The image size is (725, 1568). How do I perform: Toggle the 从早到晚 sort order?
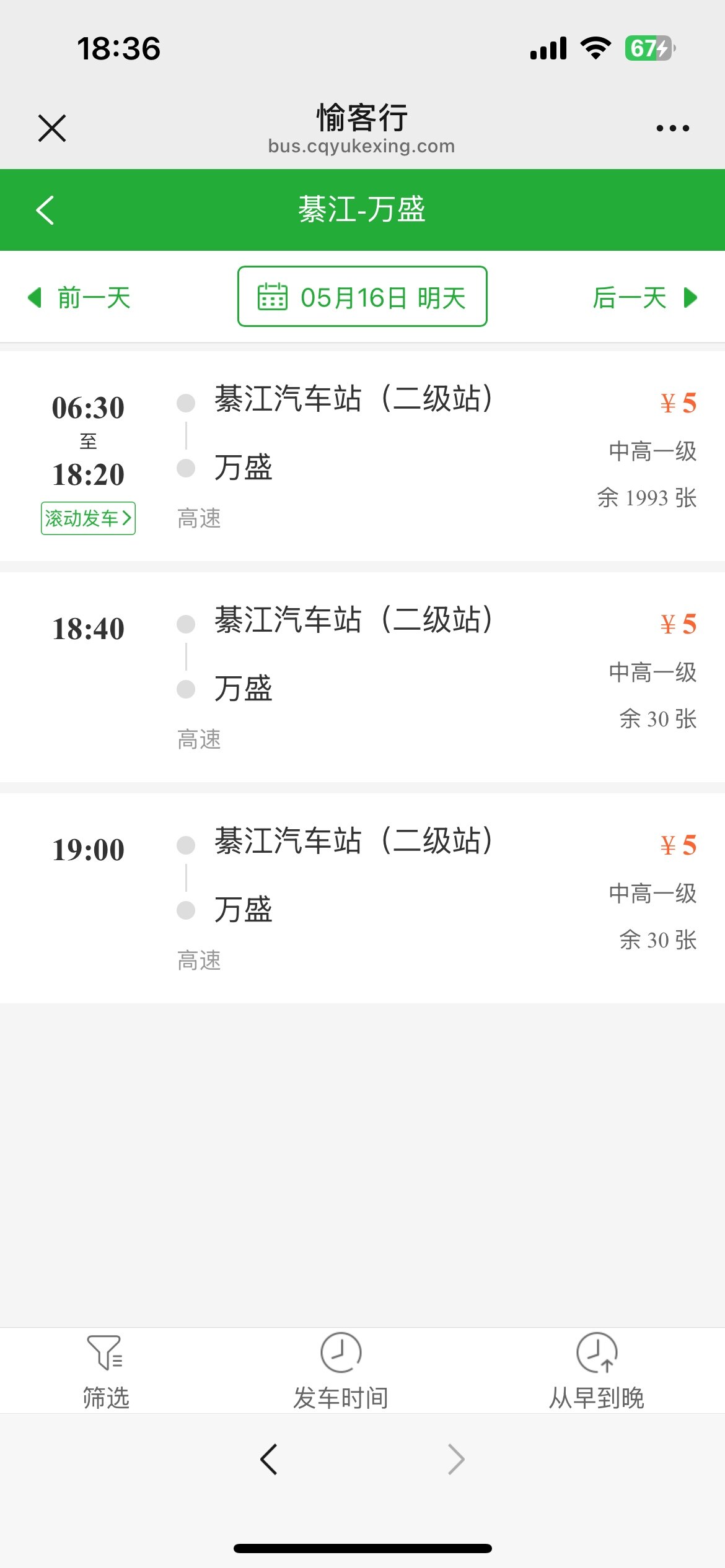click(x=597, y=1371)
